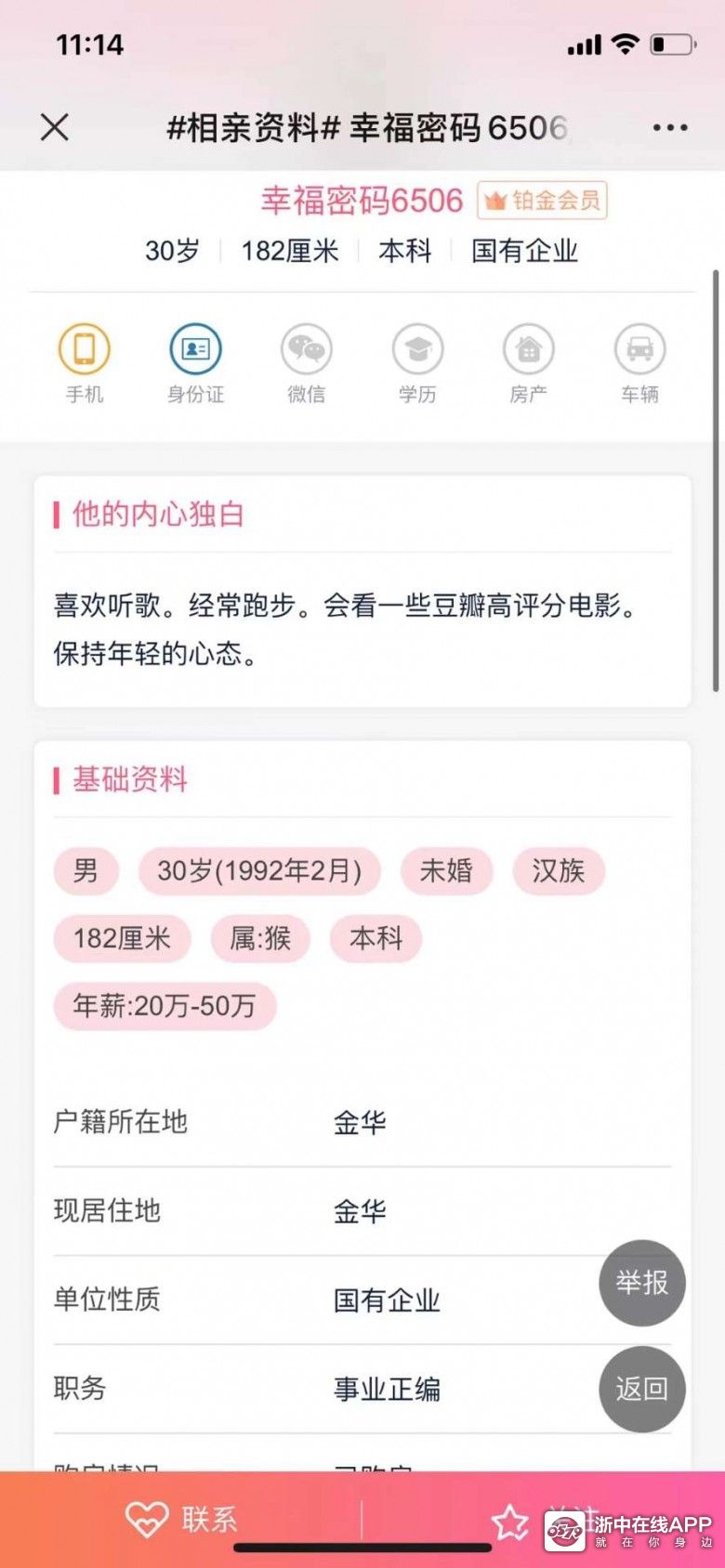725x1568 pixels.
Task: Contact this member via 联系
Action: point(181,1520)
